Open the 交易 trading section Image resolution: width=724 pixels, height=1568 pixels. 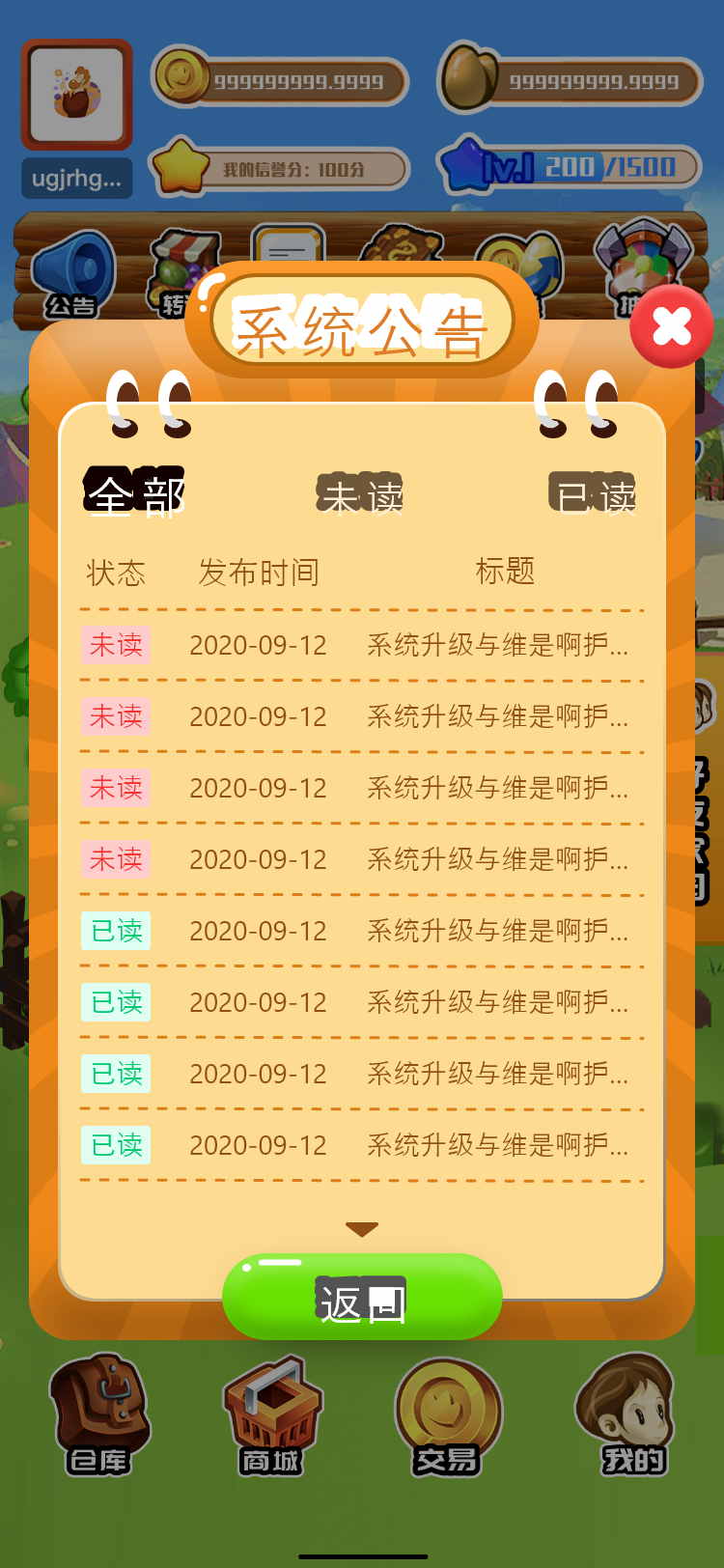click(447, 1414)
